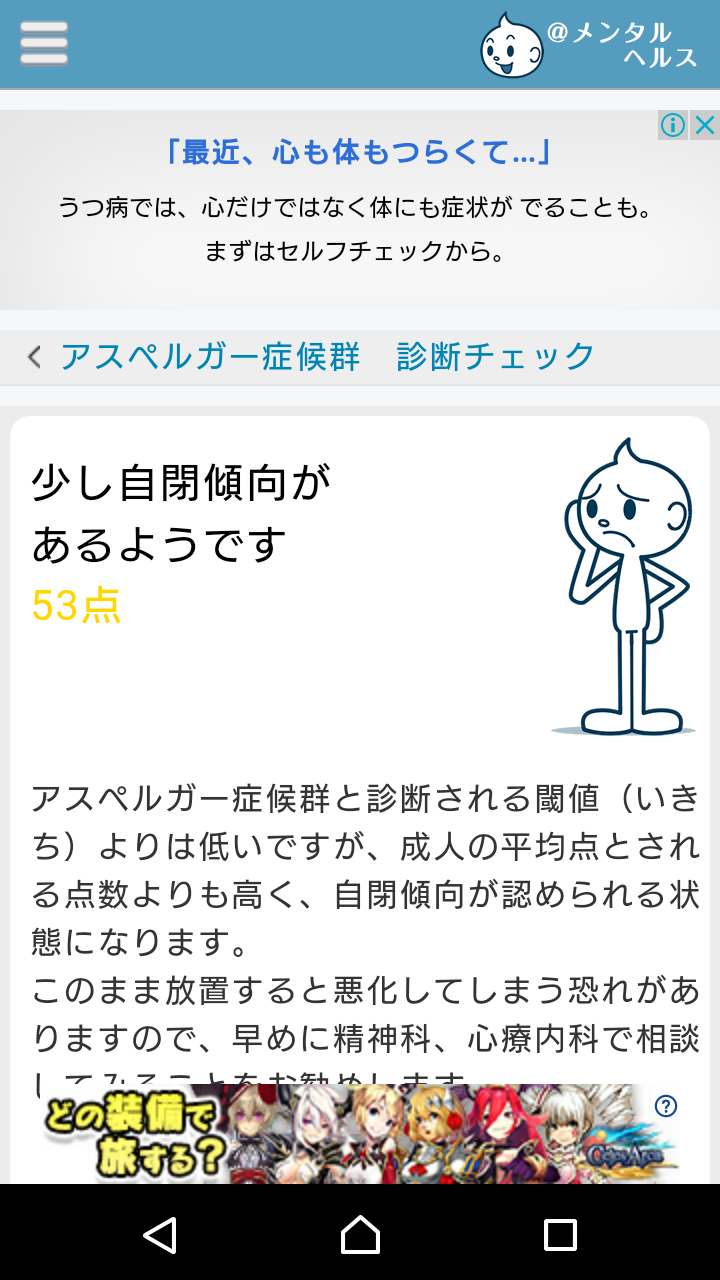Close the top ad banner
The image size is (720, 1280).
click(705, 125)
